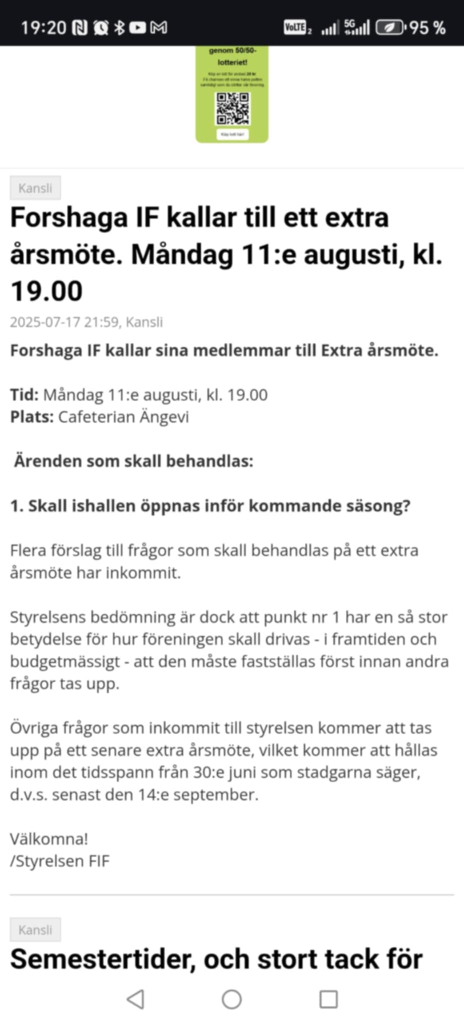The width and height of the screenshot is (464, 1024).
Task: Open the 'Semestertider, och stort tack för' article
Action: (216, 959)
